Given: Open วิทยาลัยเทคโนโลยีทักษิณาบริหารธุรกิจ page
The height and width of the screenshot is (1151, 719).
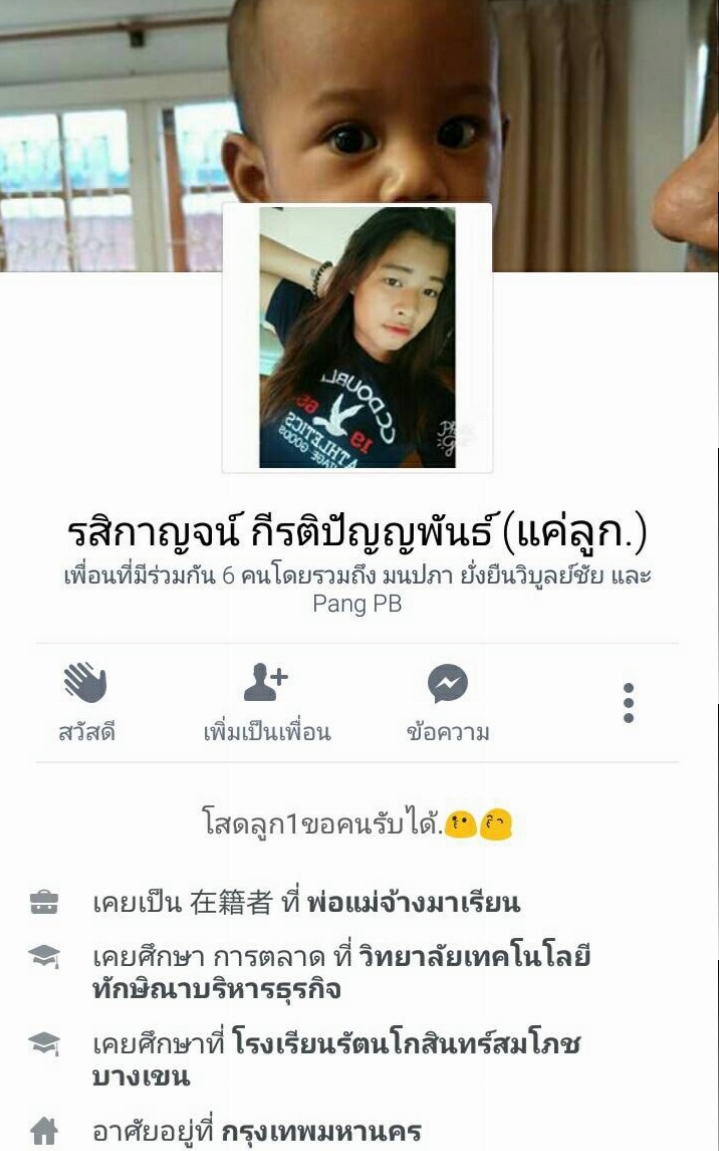Looking at the screenshot, I should 342,973.
